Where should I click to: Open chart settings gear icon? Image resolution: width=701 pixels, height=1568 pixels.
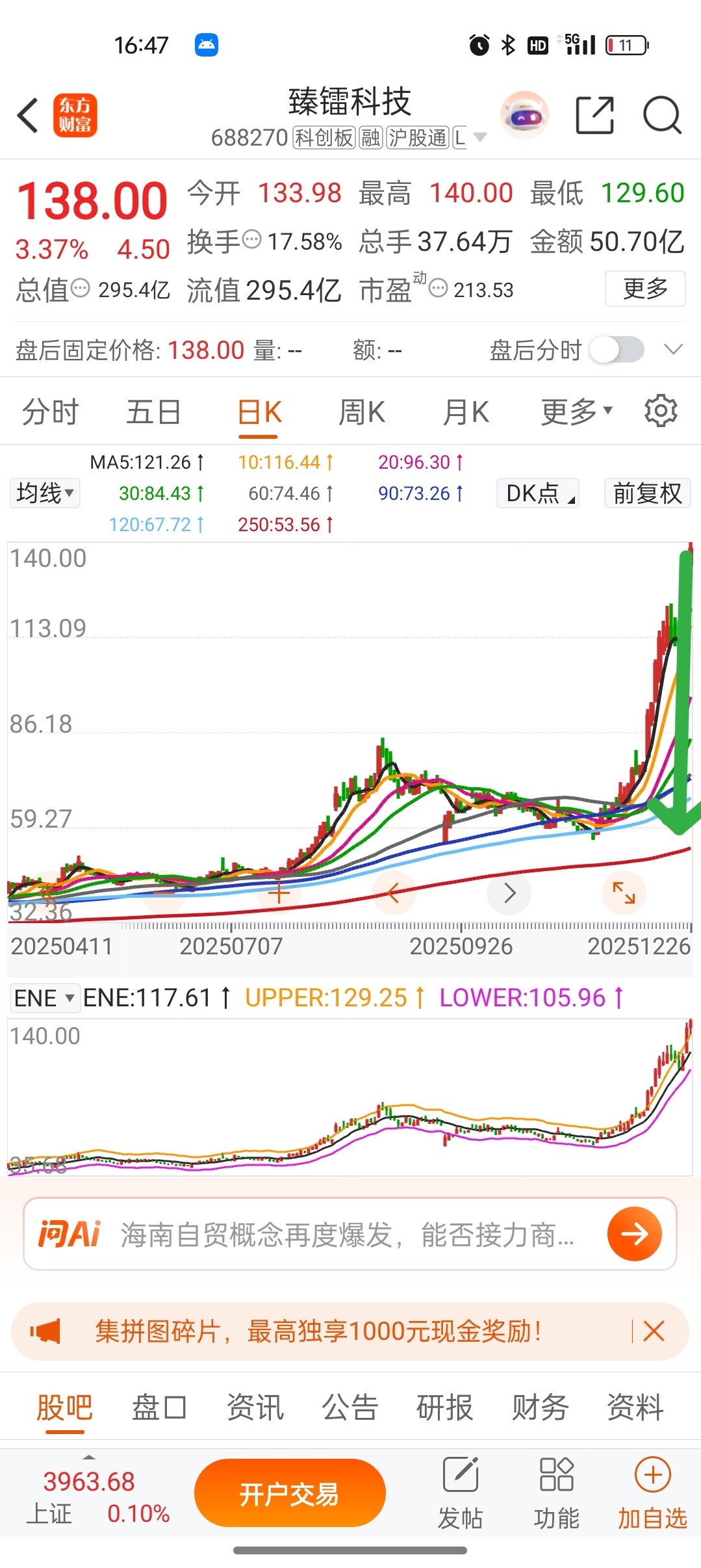pos(661,411)
